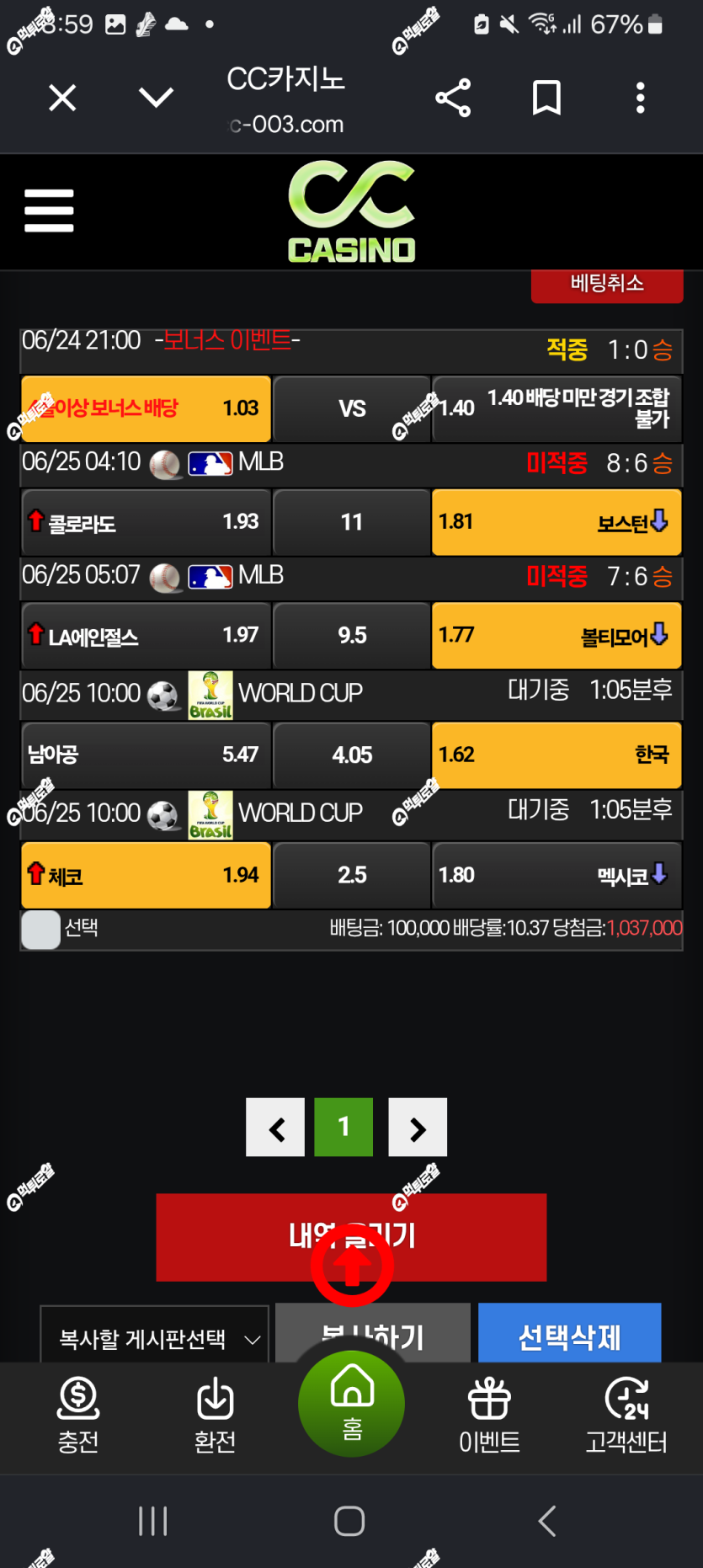This screenshot has width=703, height=1568.
Task: Open the 복사할 게시판선택 dropdown
Action: [155, 1336]
